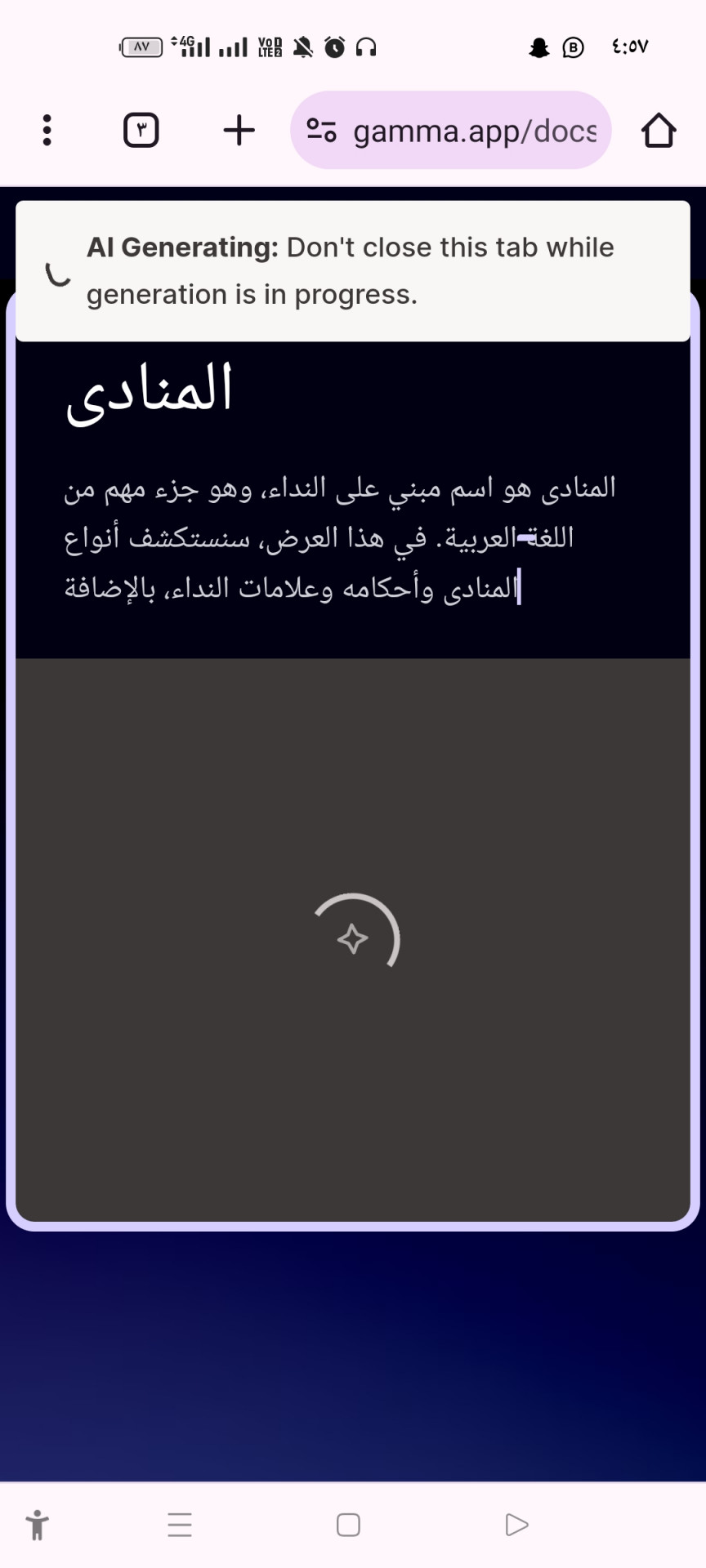
Task: Open a new browser tab
Action: click(x=239, y=130)
